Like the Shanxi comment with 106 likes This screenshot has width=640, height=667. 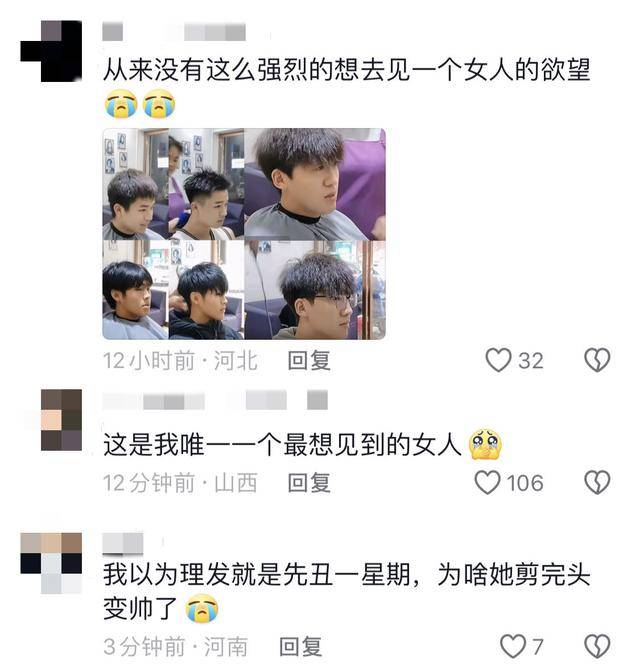(x=488, y=483)
